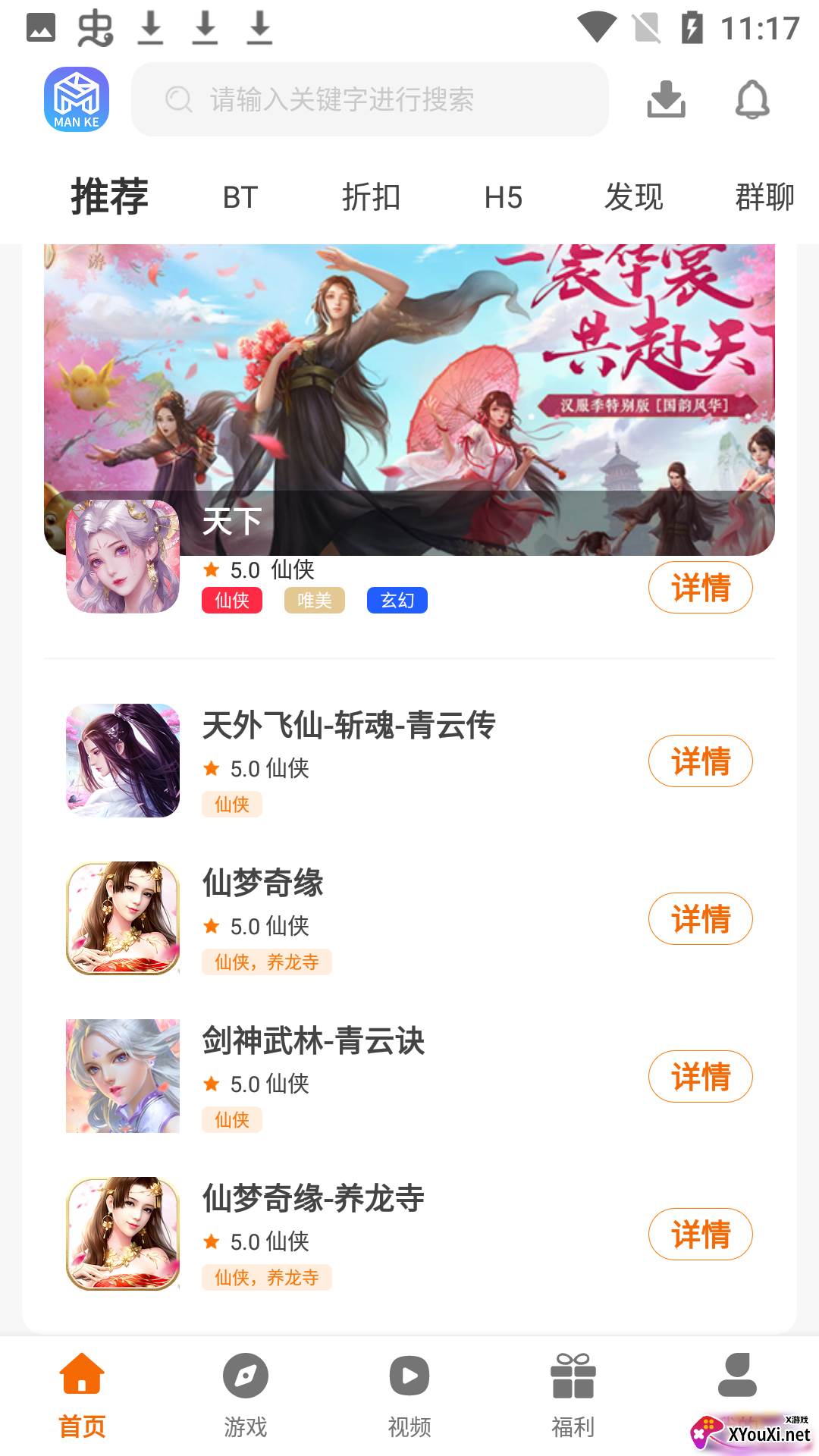Open the 群聊 tab
The height and width of the screenshot is (1456, 819).
click(x=764, y=198)
